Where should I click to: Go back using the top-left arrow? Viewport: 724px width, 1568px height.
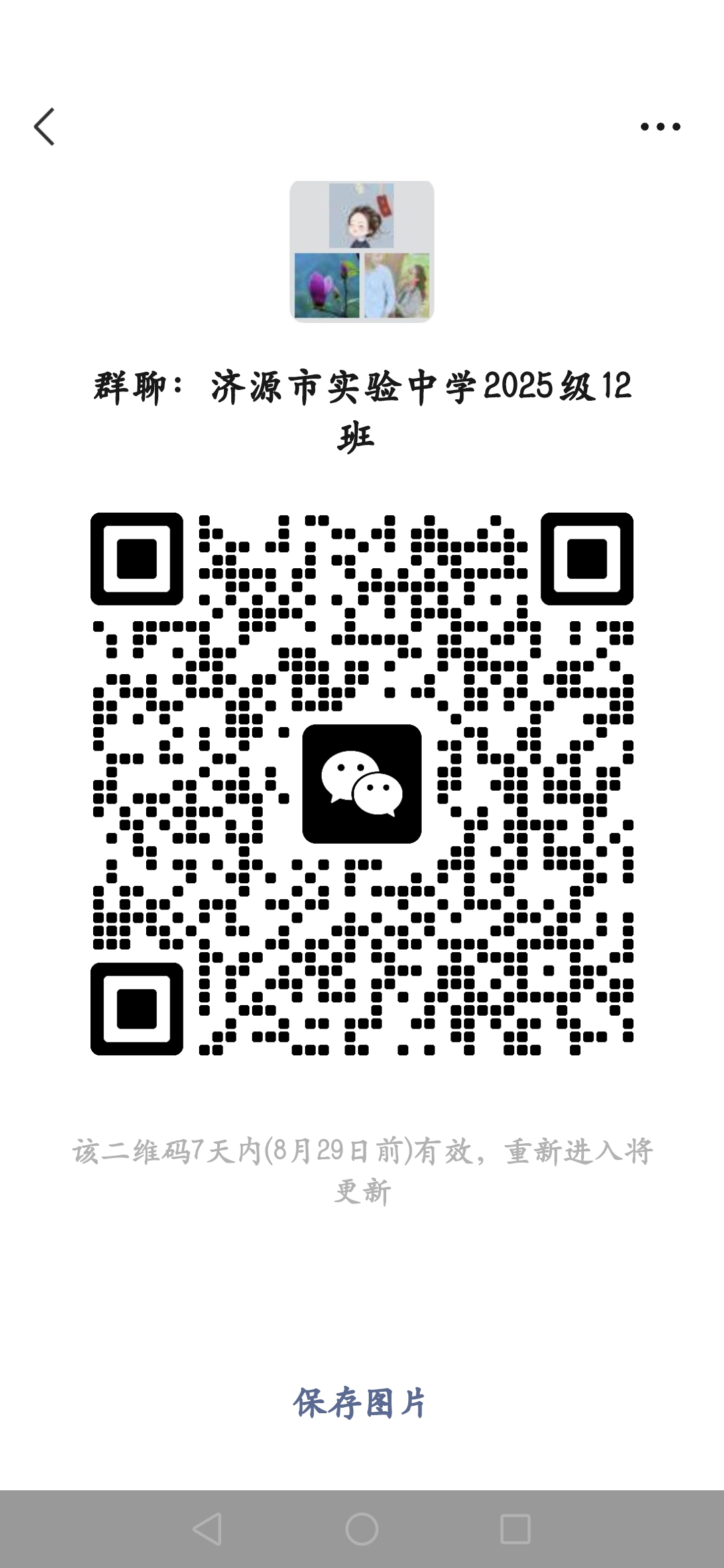pos(44,127)
